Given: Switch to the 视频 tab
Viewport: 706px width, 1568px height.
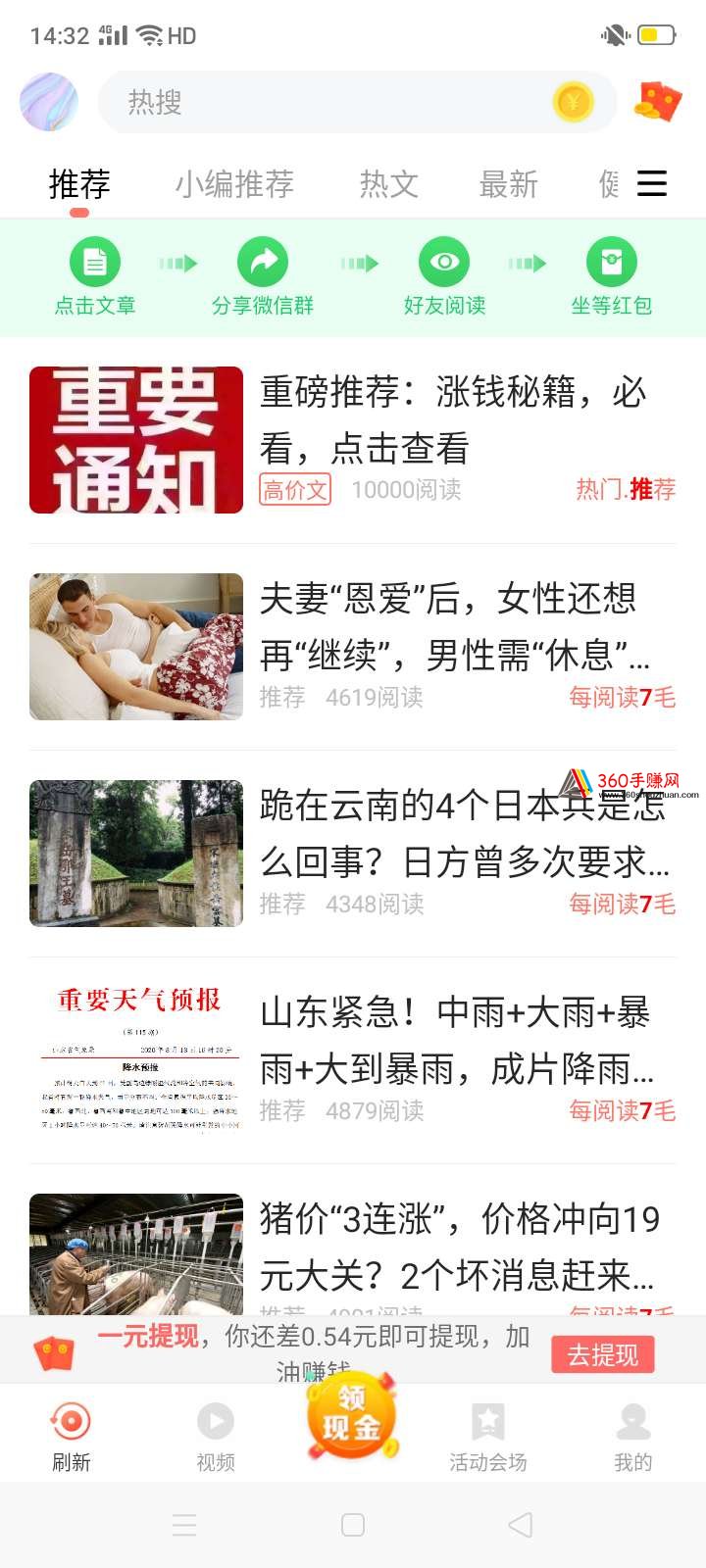Looking at the screenshot, I should pos(216,1436).
